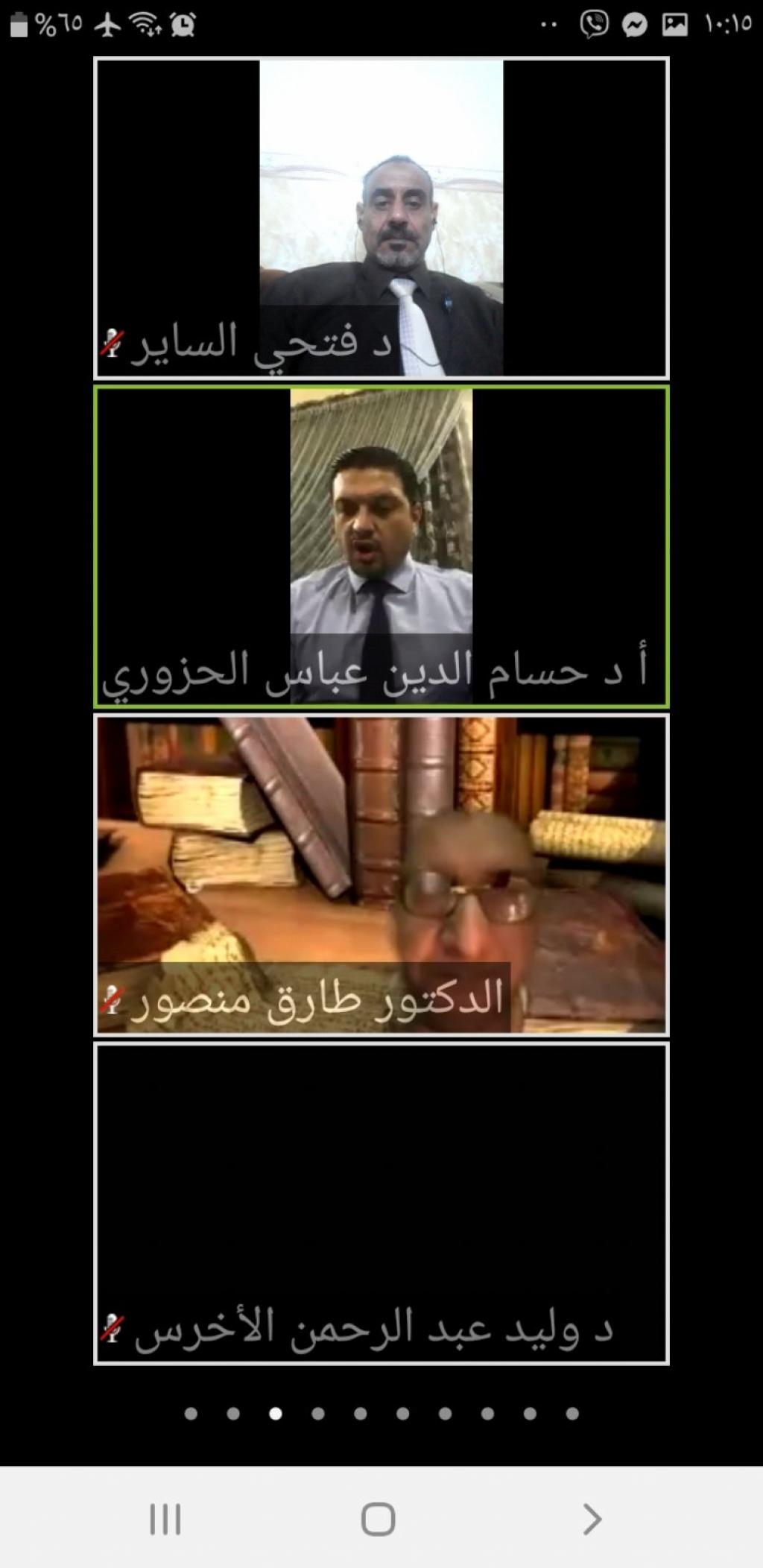Tap the Android home button
Viewport: 763px width, 1568px height.
[378, 1519]
